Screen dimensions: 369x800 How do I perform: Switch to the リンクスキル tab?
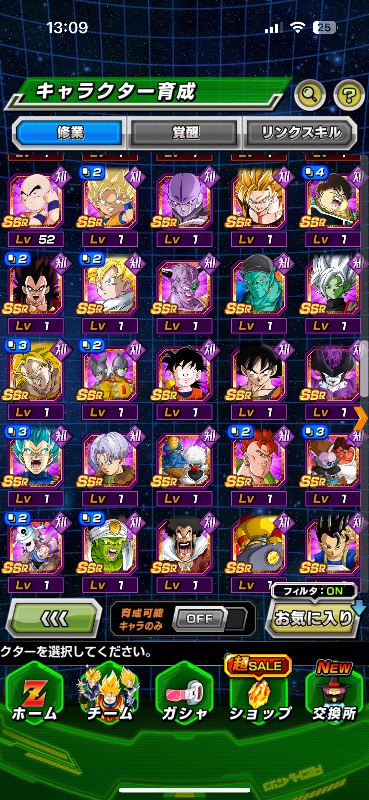coord(301,133)
